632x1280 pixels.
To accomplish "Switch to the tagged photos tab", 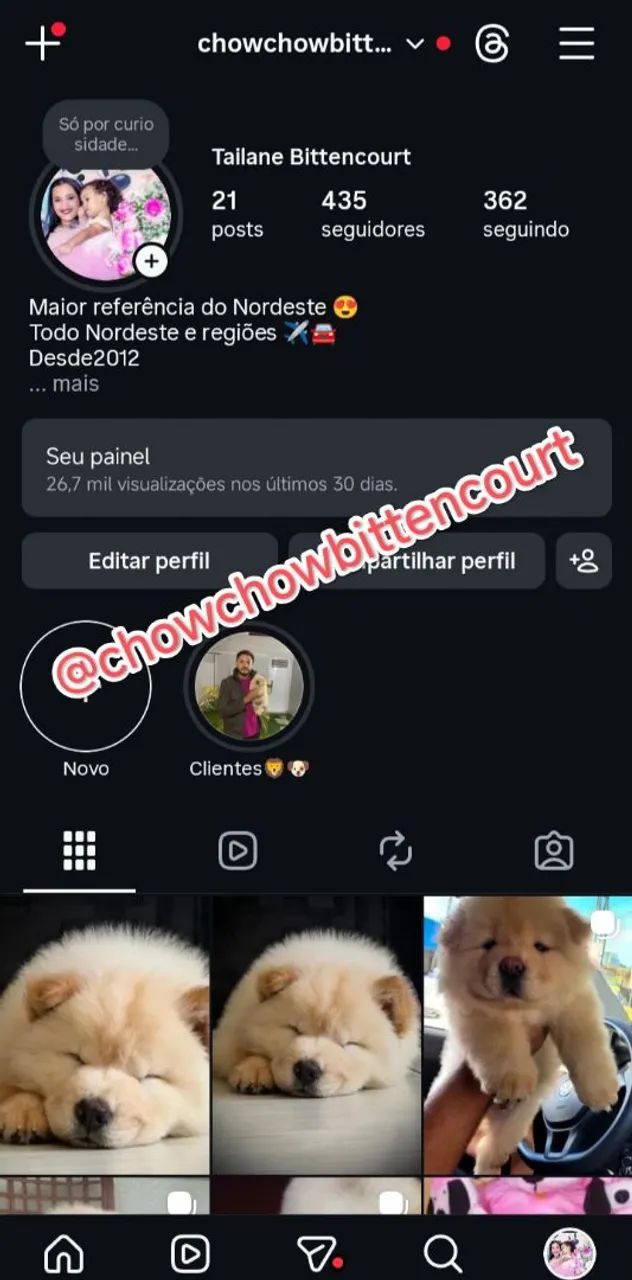I will [x=553, y=851].
